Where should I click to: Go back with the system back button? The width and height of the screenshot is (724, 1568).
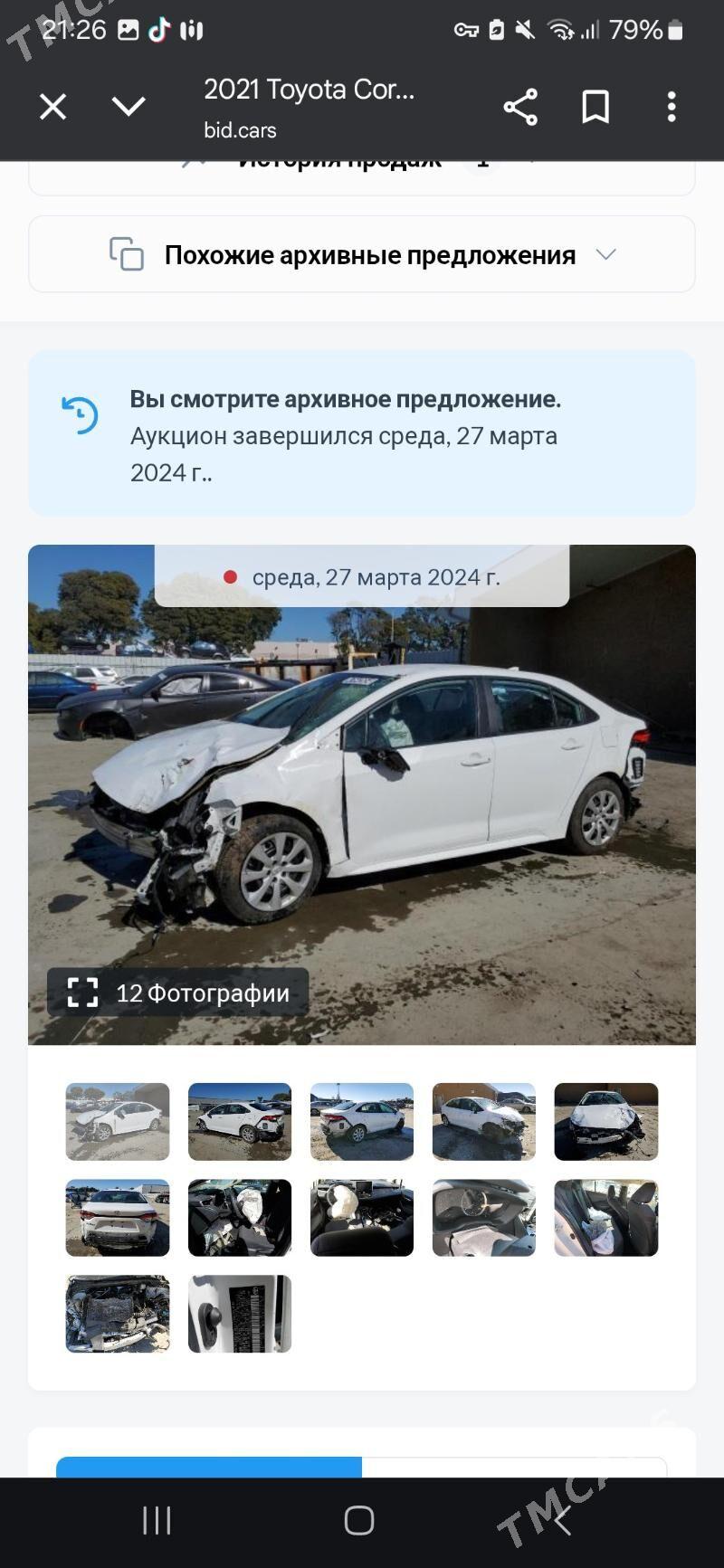pos(563,1521)
